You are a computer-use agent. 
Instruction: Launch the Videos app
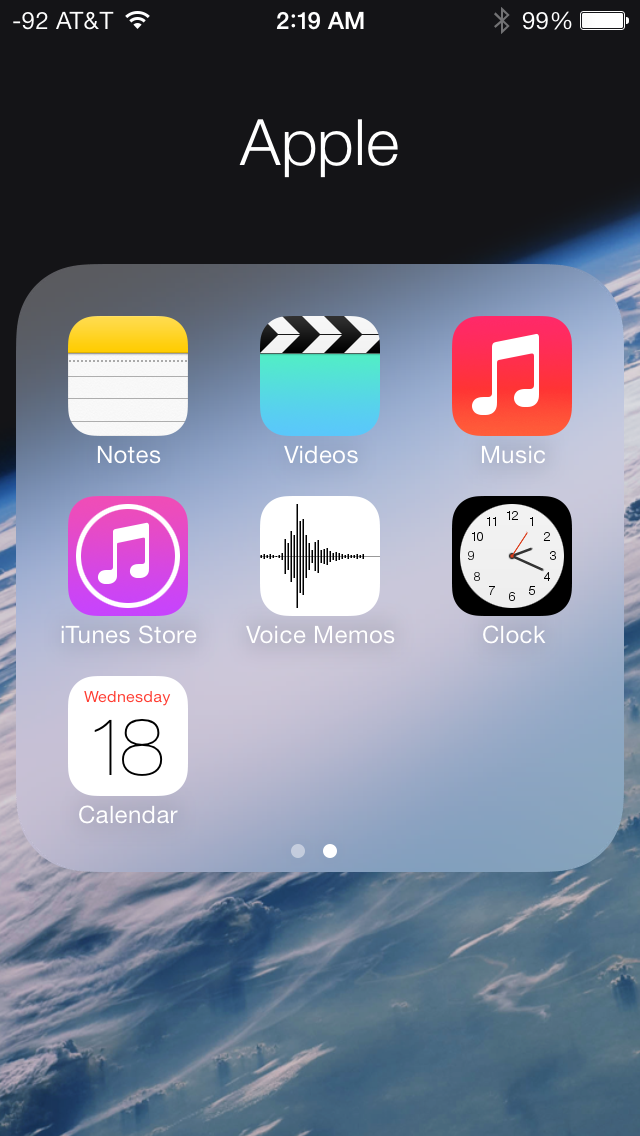320,376
